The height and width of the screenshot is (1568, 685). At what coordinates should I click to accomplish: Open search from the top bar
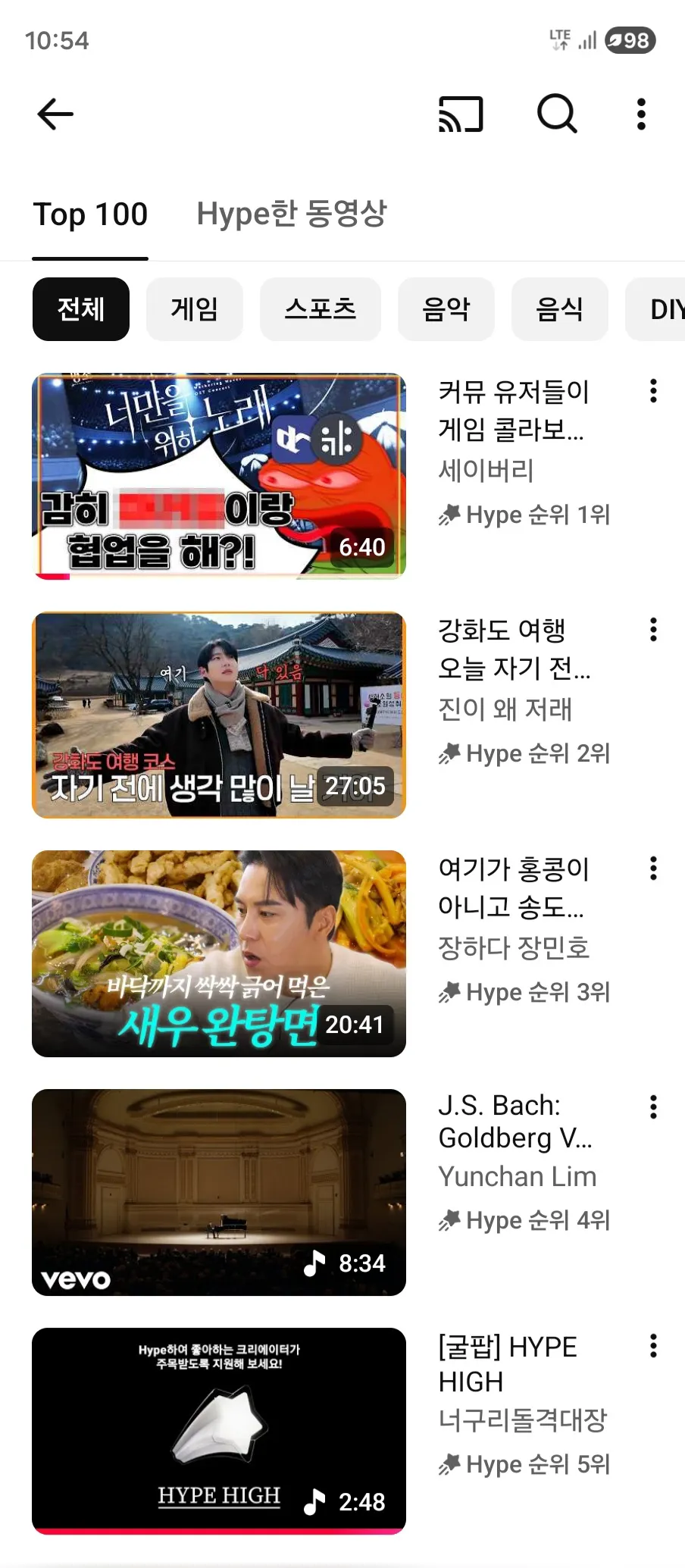558,114
